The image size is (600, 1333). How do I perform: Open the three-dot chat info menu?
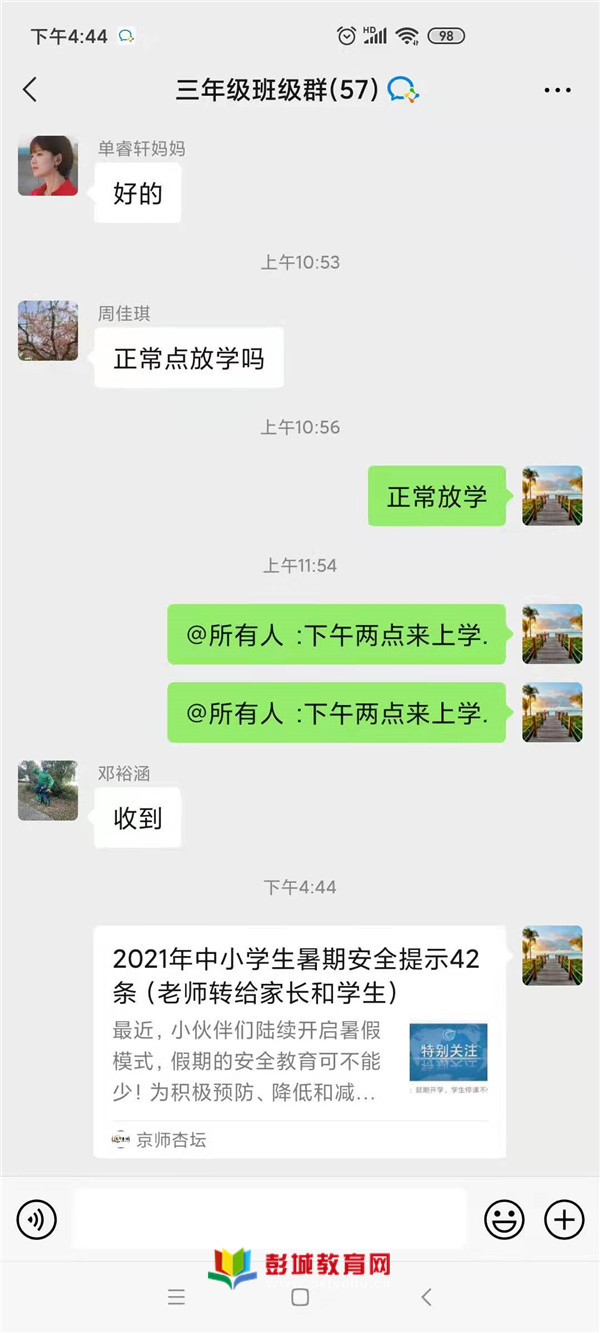click(557, 90)
